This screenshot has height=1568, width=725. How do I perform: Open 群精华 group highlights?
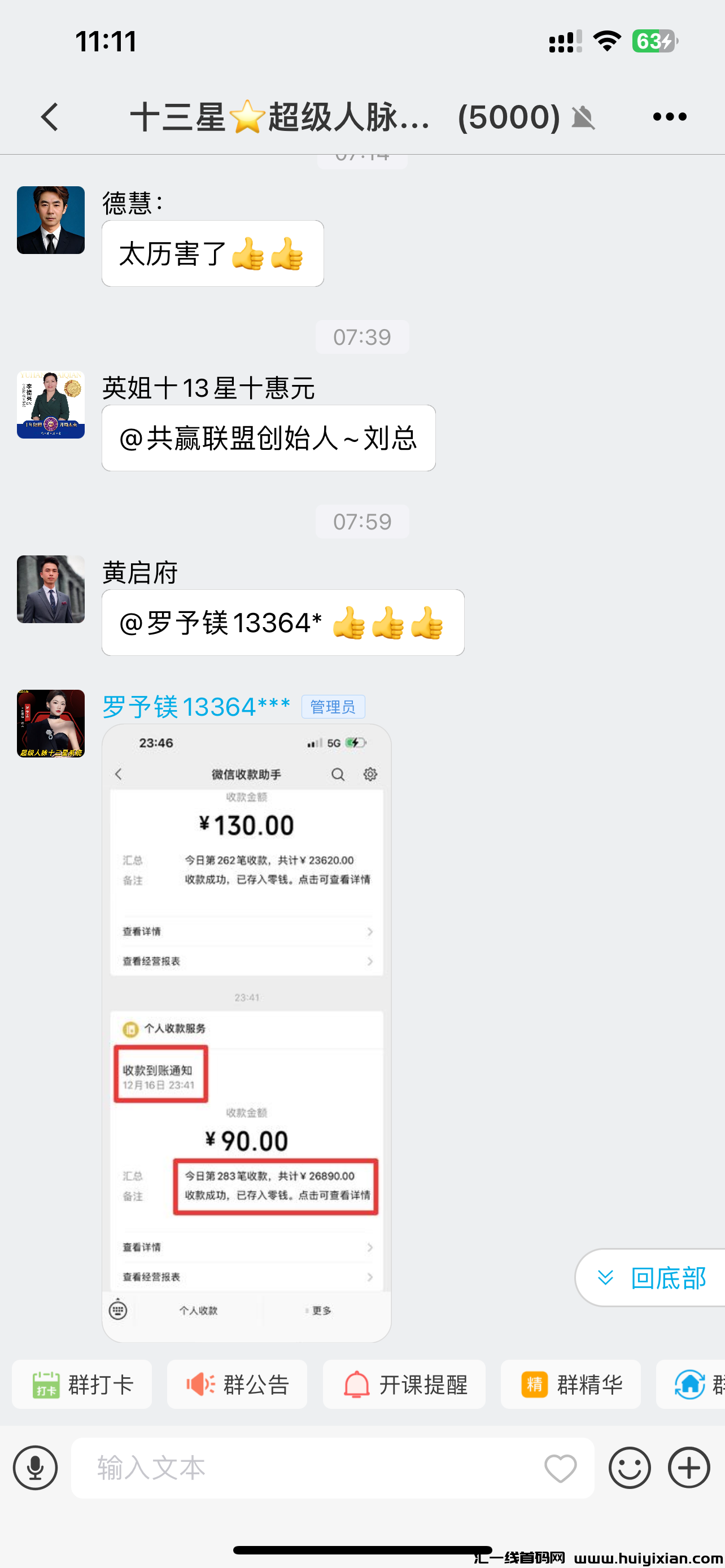[571, 1385]
